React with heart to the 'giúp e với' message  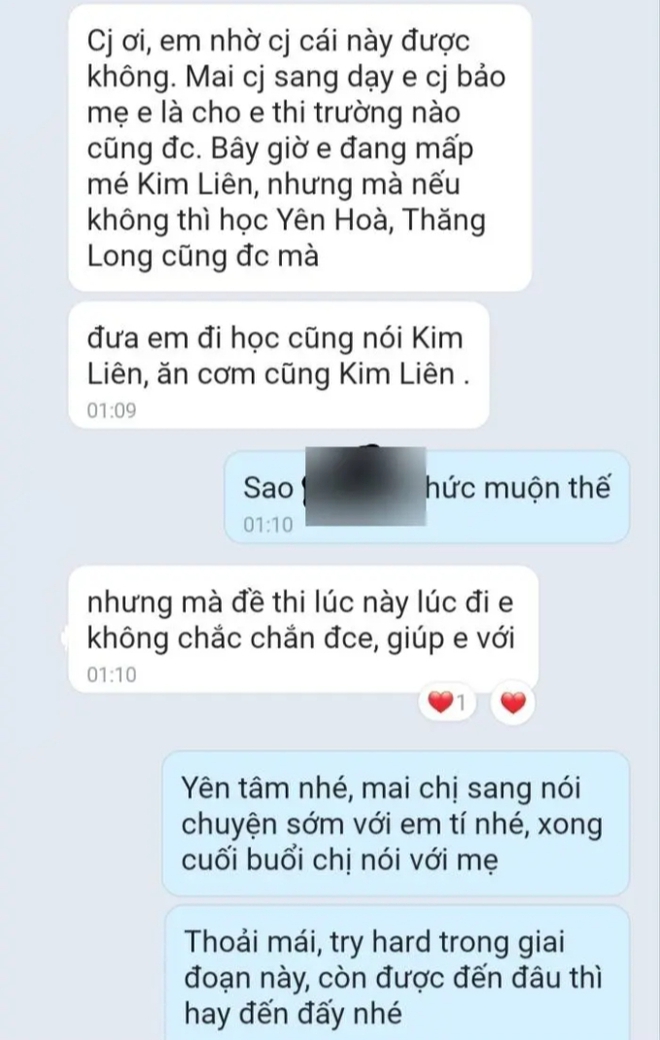point(512,703)
